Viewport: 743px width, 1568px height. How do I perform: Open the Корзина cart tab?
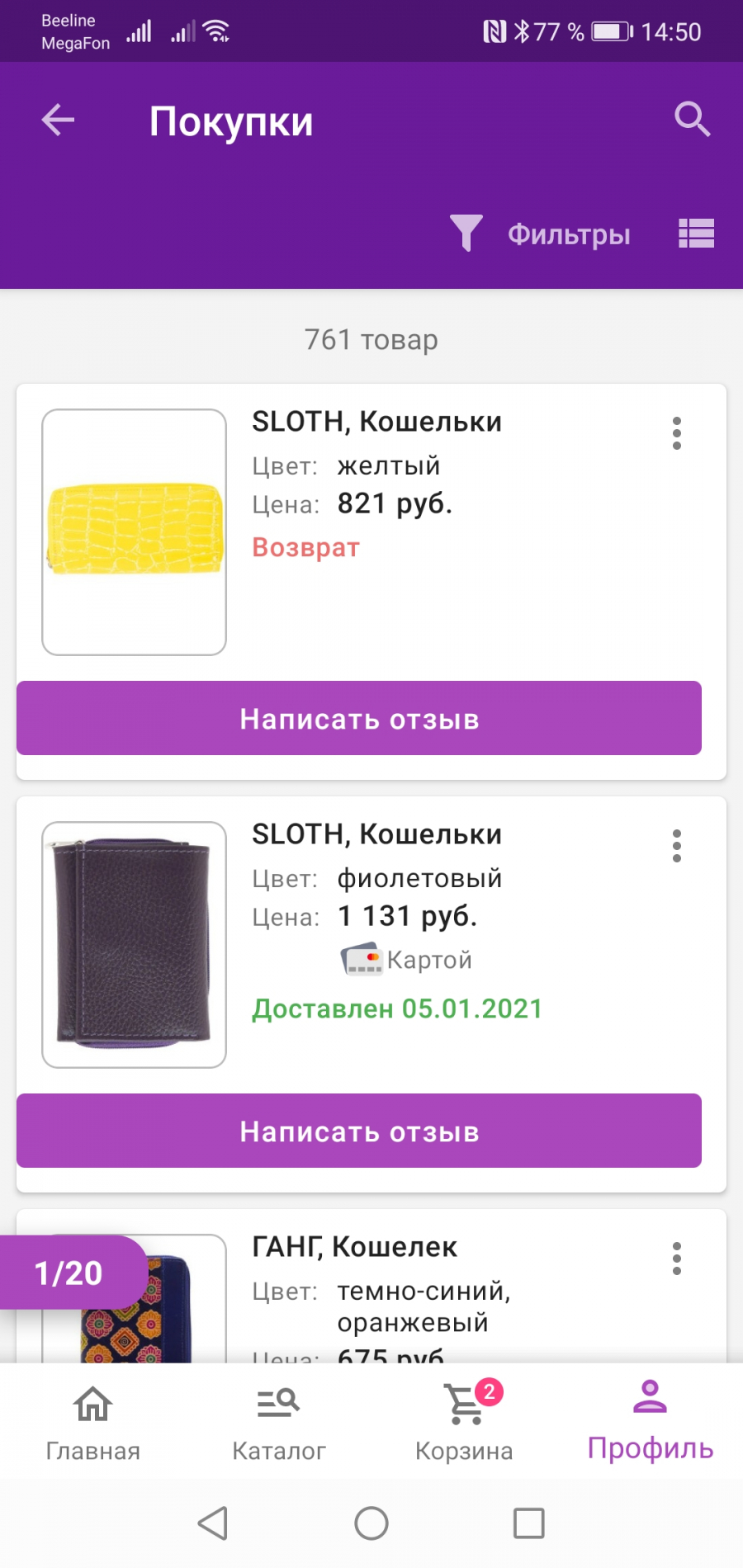pos(464,1423)
